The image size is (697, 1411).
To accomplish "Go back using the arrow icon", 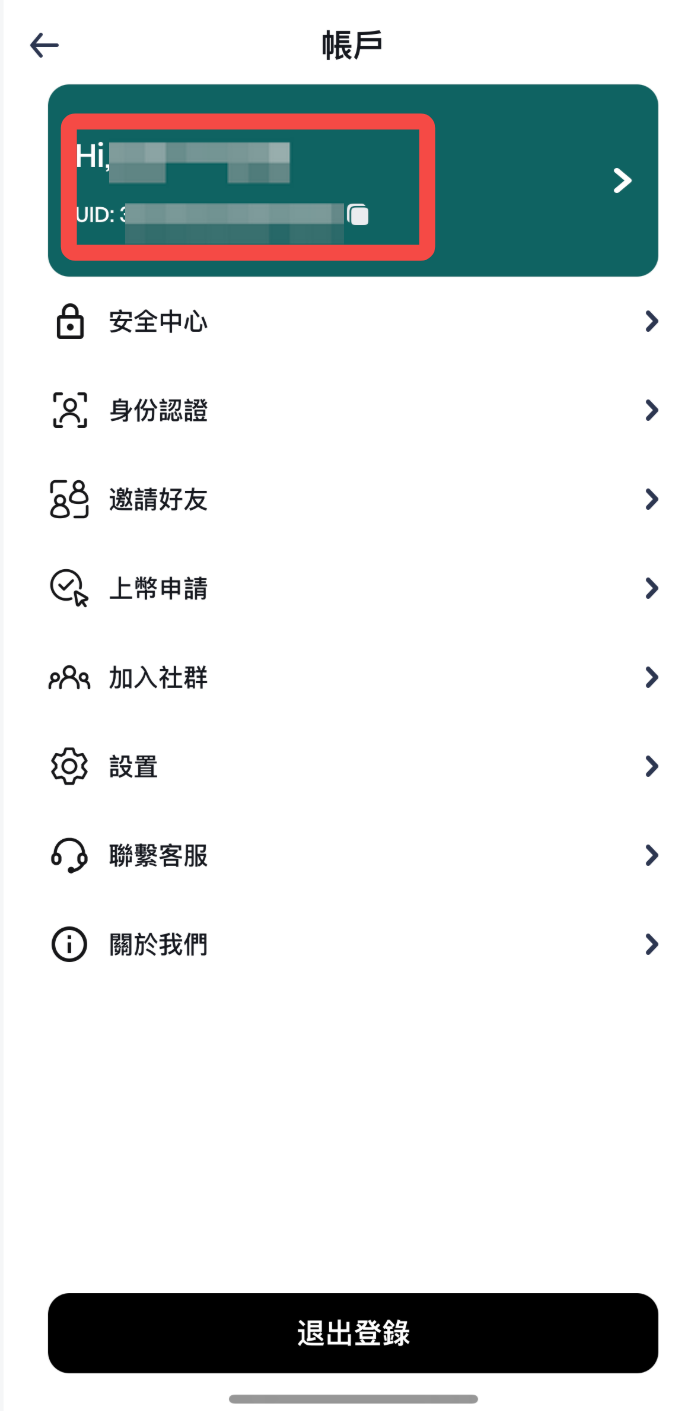I will pyautogui.click(x=45, y=45).
